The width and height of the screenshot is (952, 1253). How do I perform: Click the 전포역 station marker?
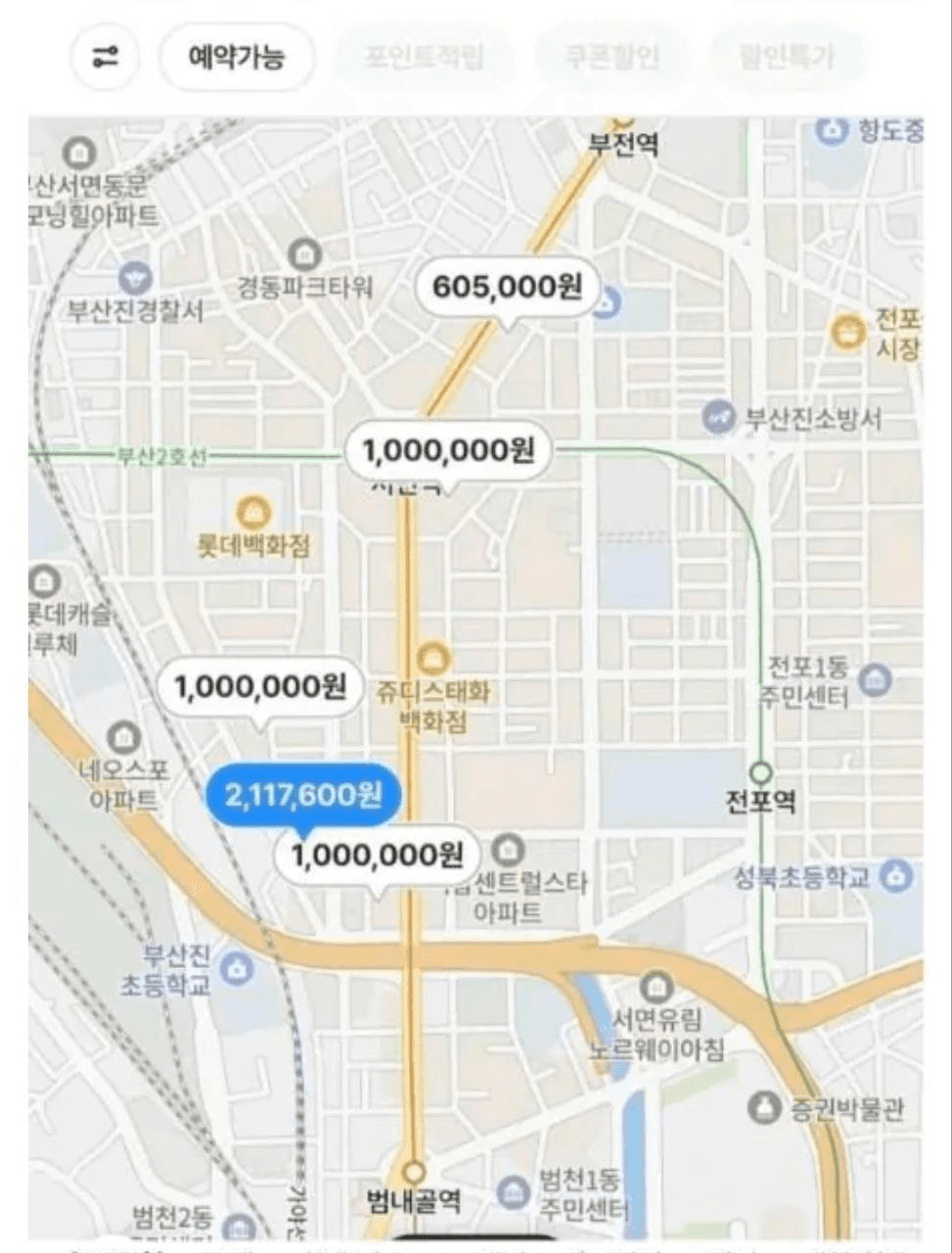pos(760,773)
